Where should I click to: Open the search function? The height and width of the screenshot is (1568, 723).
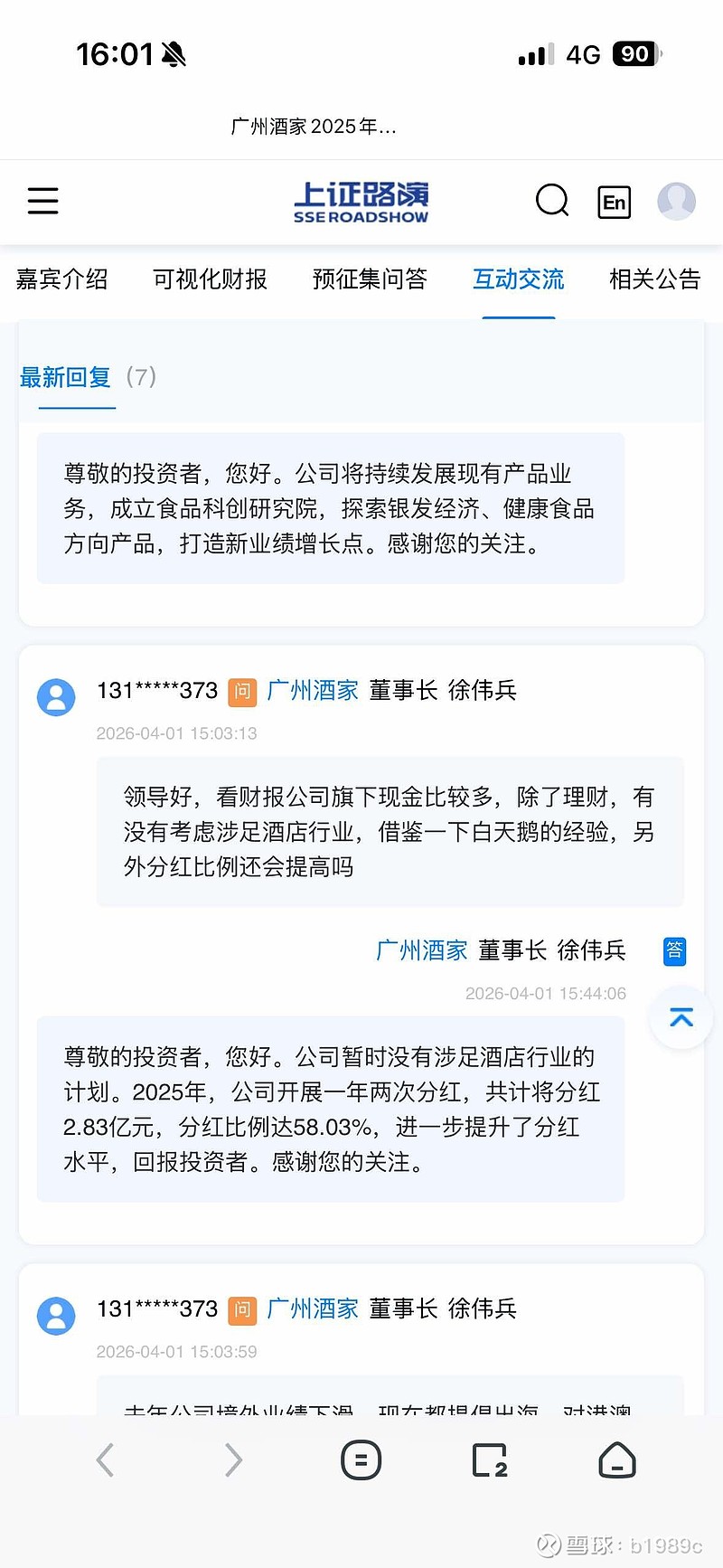click(552, 201)
